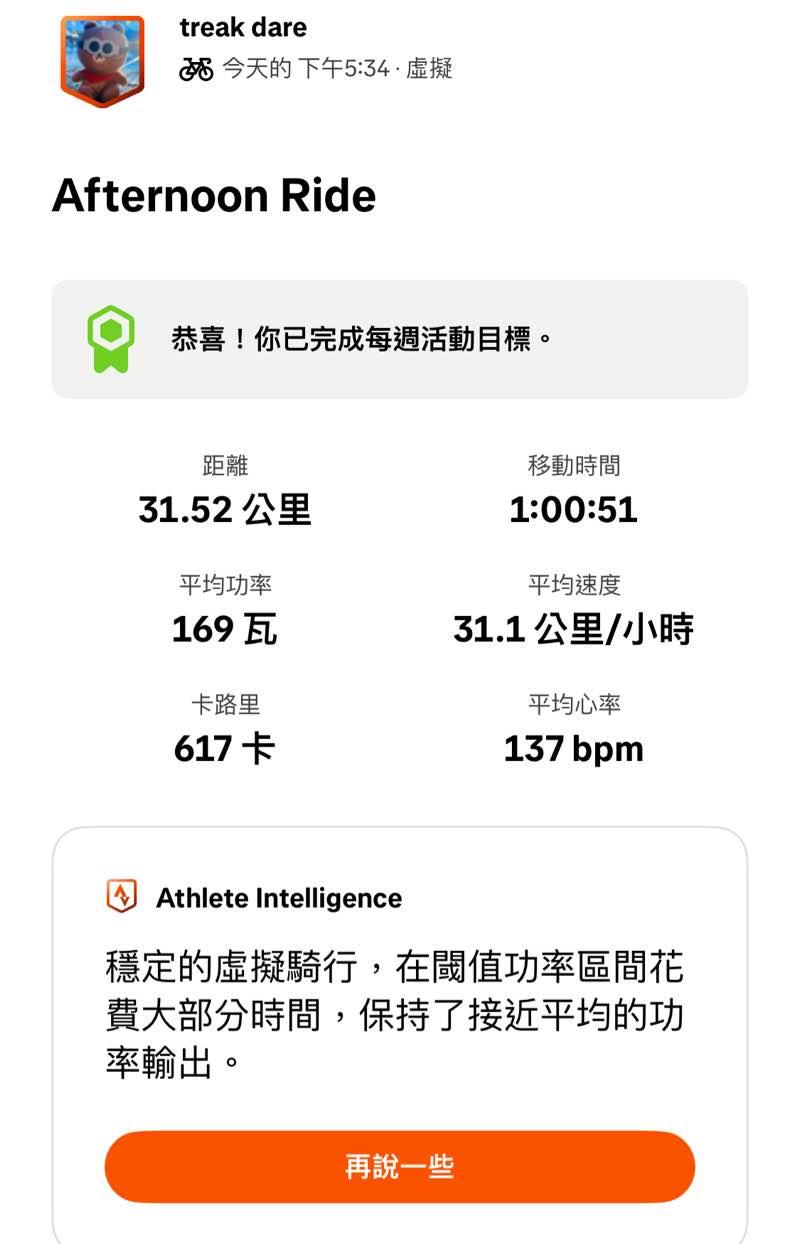Open the weekly goal completed banner

tap(399, 339)
